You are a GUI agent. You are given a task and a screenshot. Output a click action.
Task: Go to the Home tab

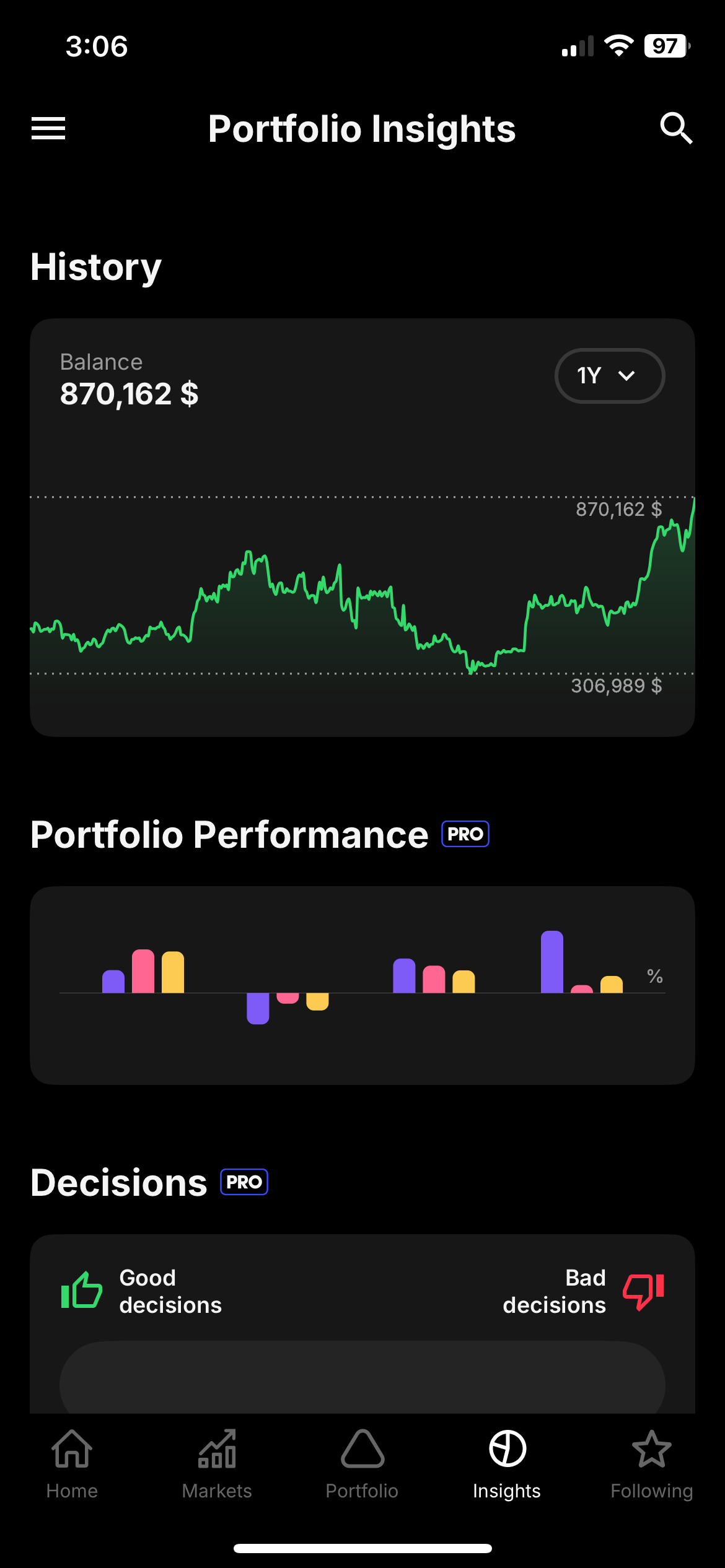72,1464
